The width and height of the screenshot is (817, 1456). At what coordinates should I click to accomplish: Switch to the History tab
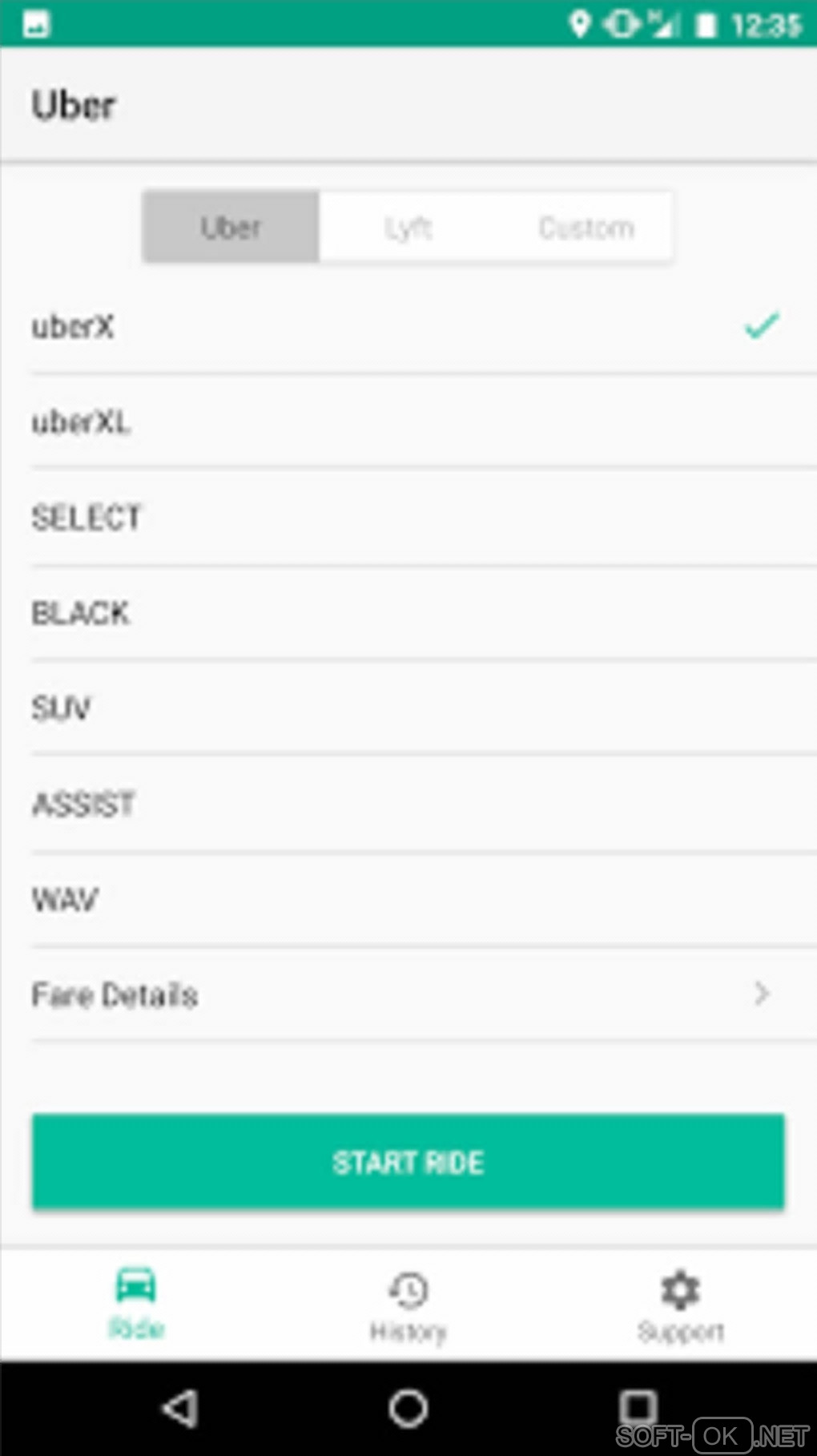(408, 1305)
